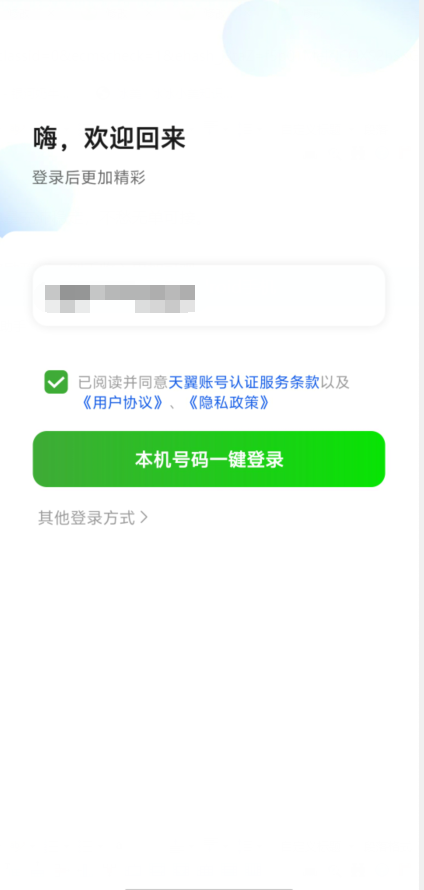View the 《隐私政策》 link

click(228, 403)
